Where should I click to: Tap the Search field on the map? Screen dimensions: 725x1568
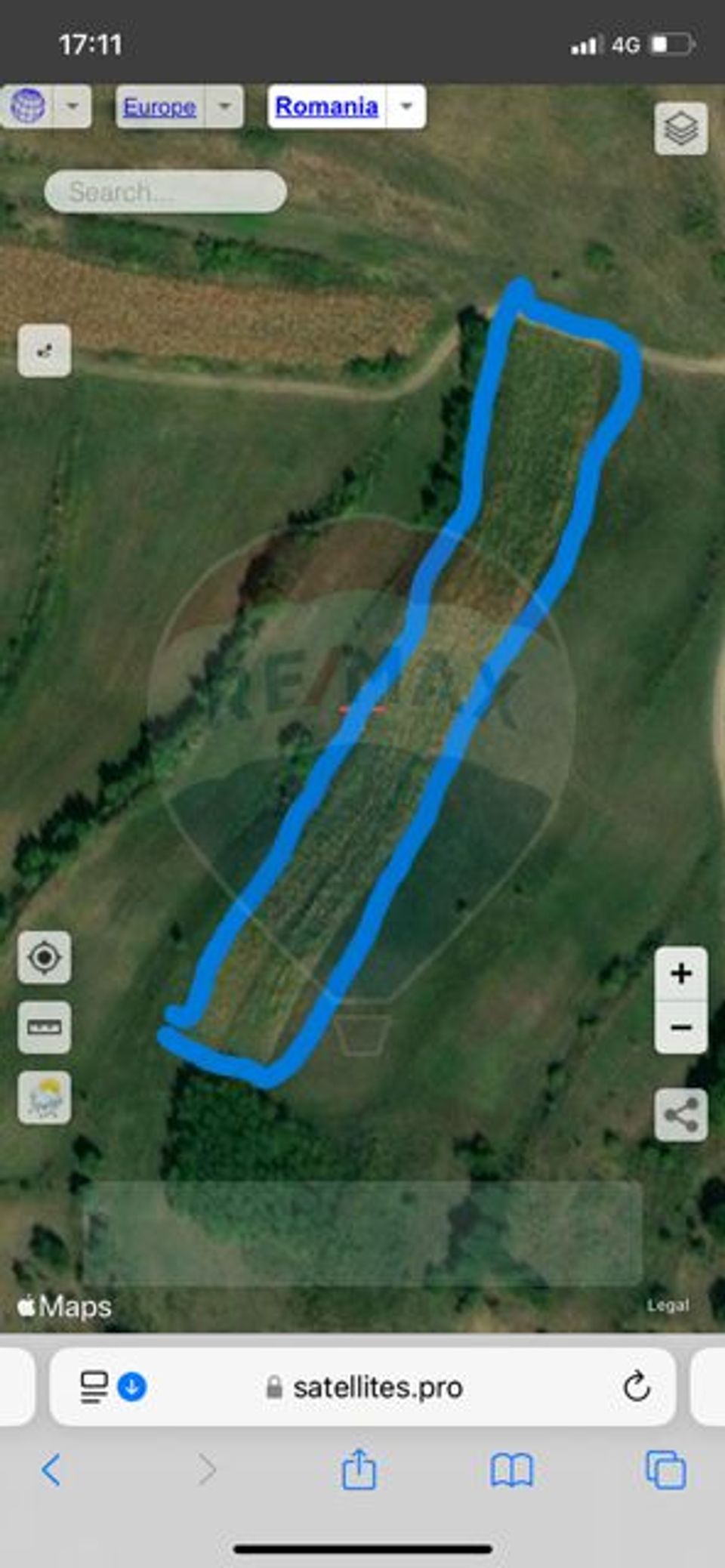click(165, 192)
